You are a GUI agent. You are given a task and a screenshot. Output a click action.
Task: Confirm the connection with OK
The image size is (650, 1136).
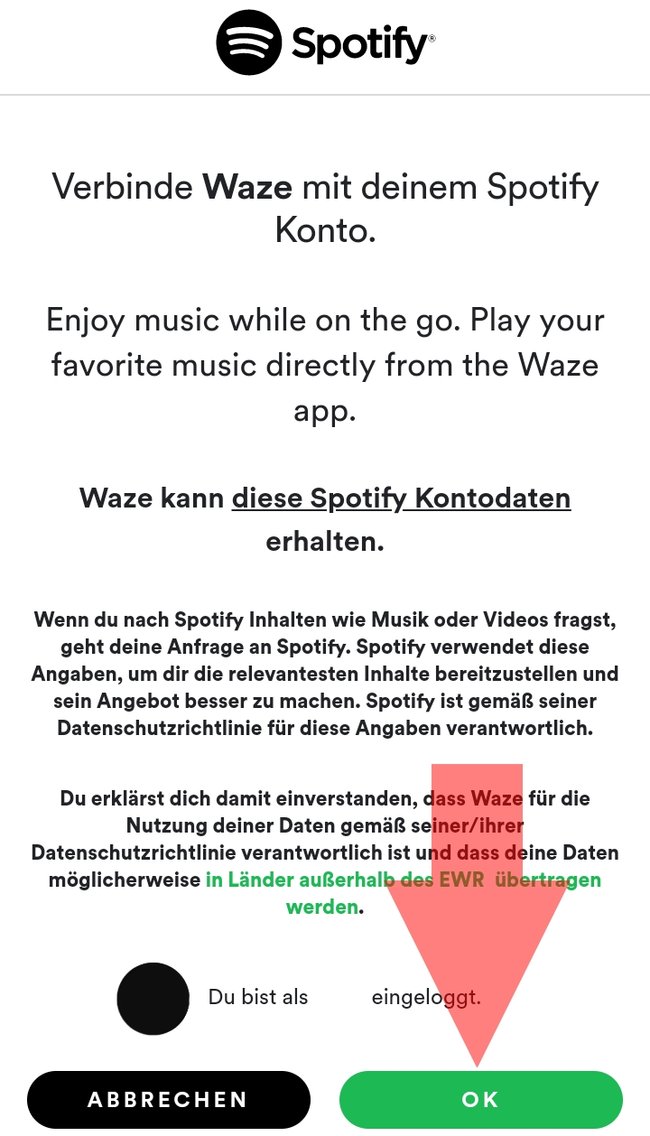[x=480, y=1099]
